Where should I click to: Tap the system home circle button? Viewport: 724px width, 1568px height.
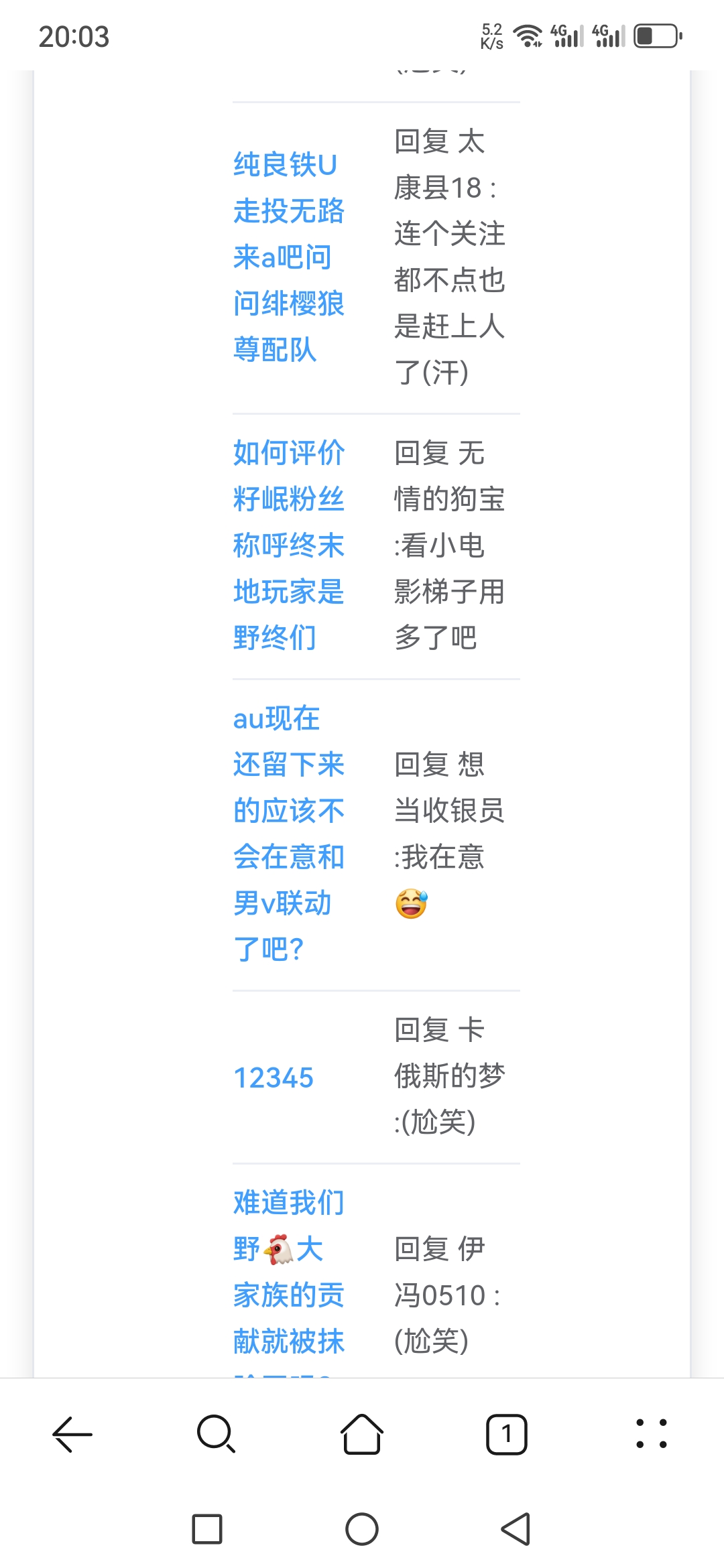(x=362, y=1529)
